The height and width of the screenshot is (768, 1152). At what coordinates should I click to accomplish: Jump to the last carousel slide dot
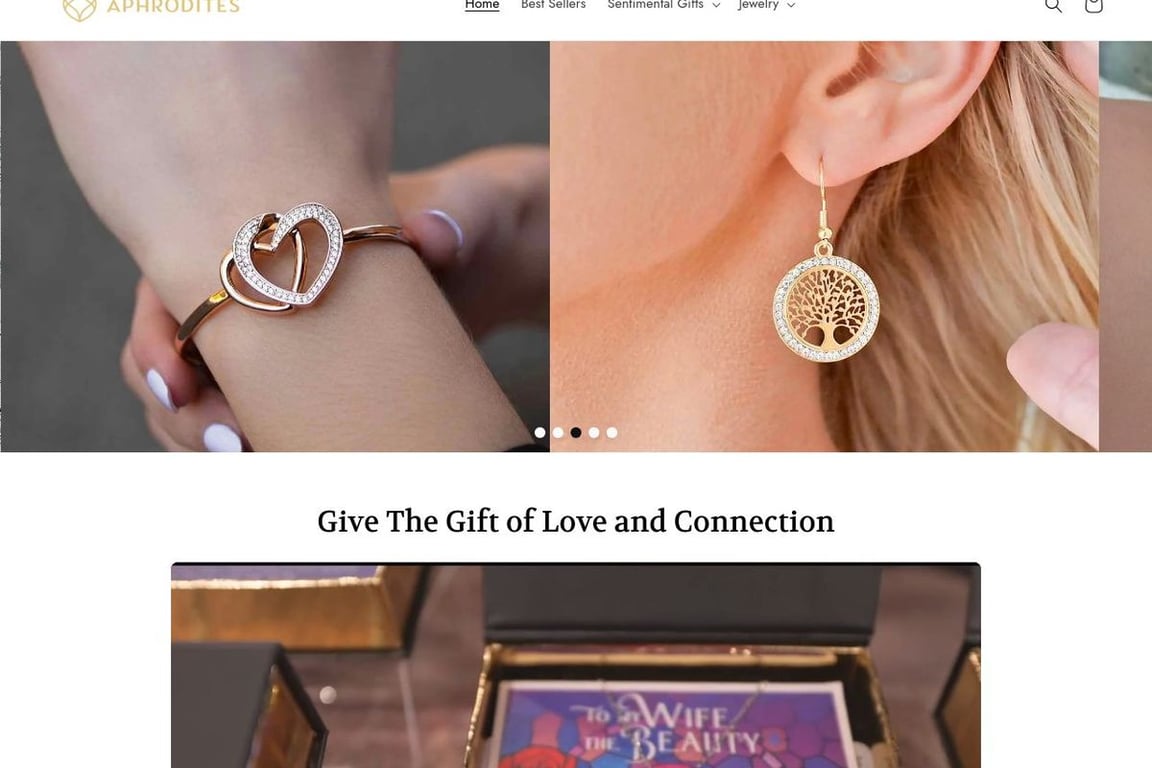612,433
